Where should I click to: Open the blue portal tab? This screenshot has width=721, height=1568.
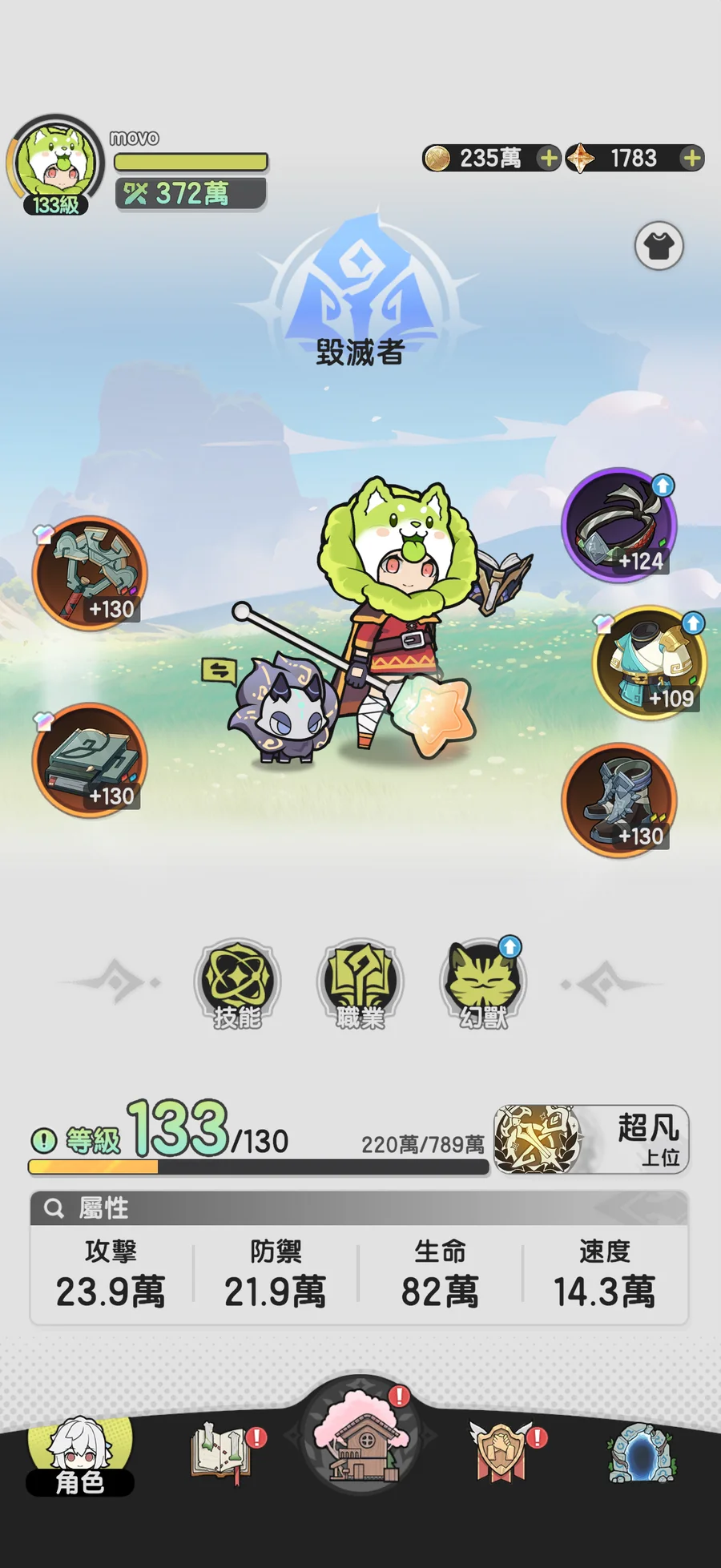641,1453
